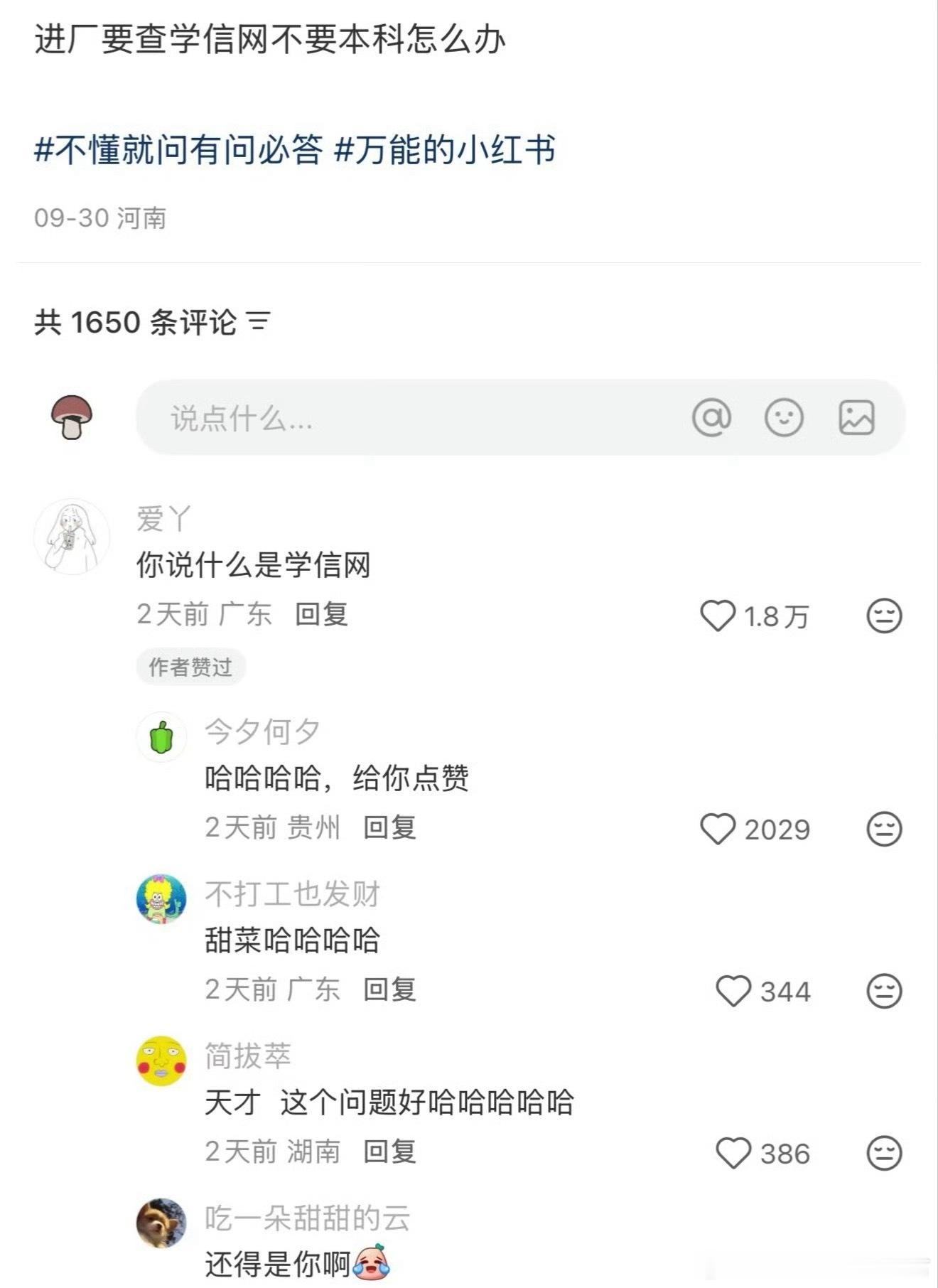
Task: Open the emoji picker in the comment box
Action: pyautogui.click(x=784, y=417)
